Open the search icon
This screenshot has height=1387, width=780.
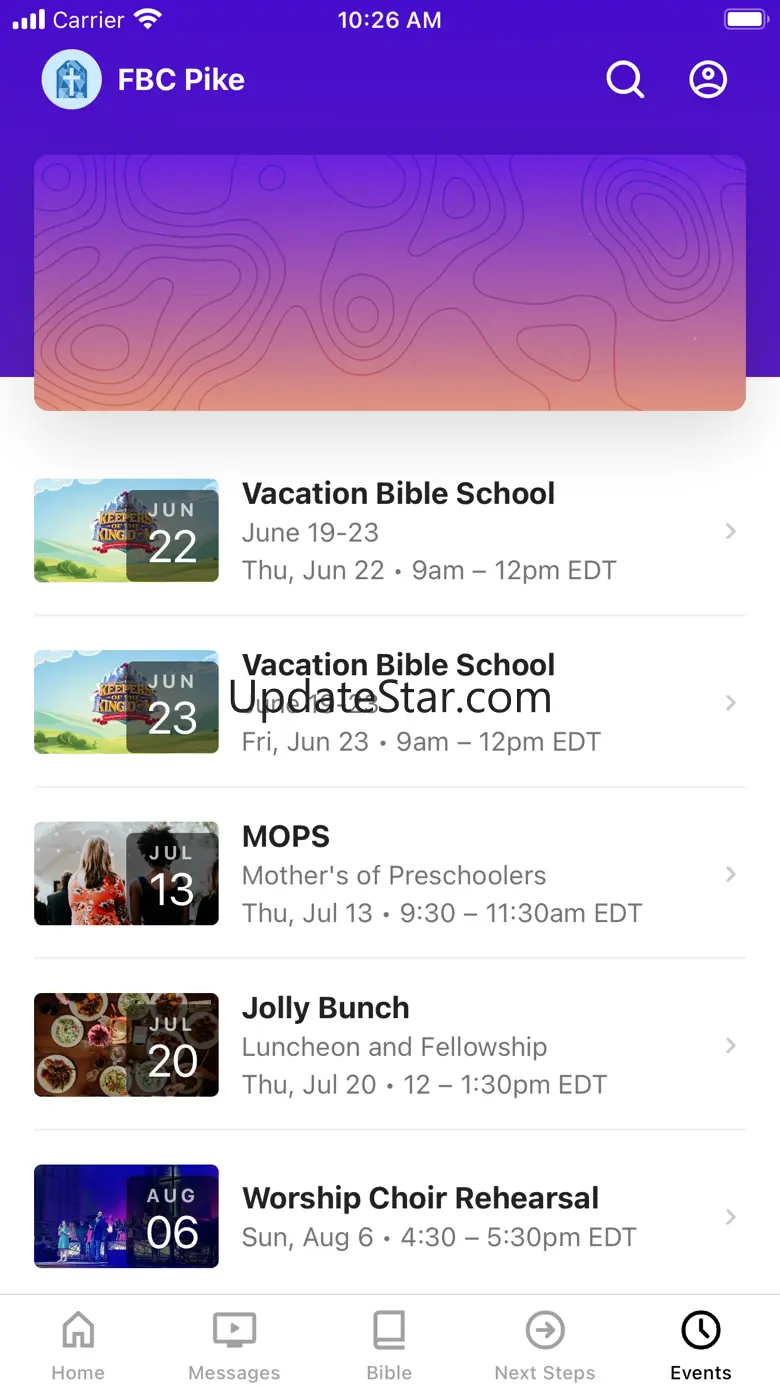pyautogui.click(x=625, y=80)
